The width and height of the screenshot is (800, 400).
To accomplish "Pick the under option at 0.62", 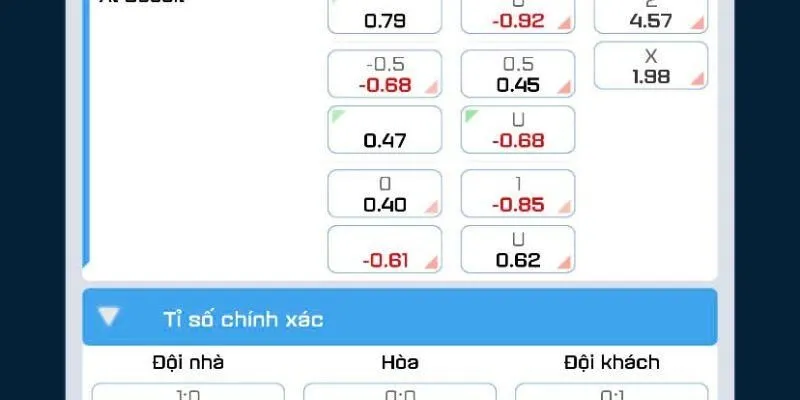I will pyautogui.click(x=518, y=250).
